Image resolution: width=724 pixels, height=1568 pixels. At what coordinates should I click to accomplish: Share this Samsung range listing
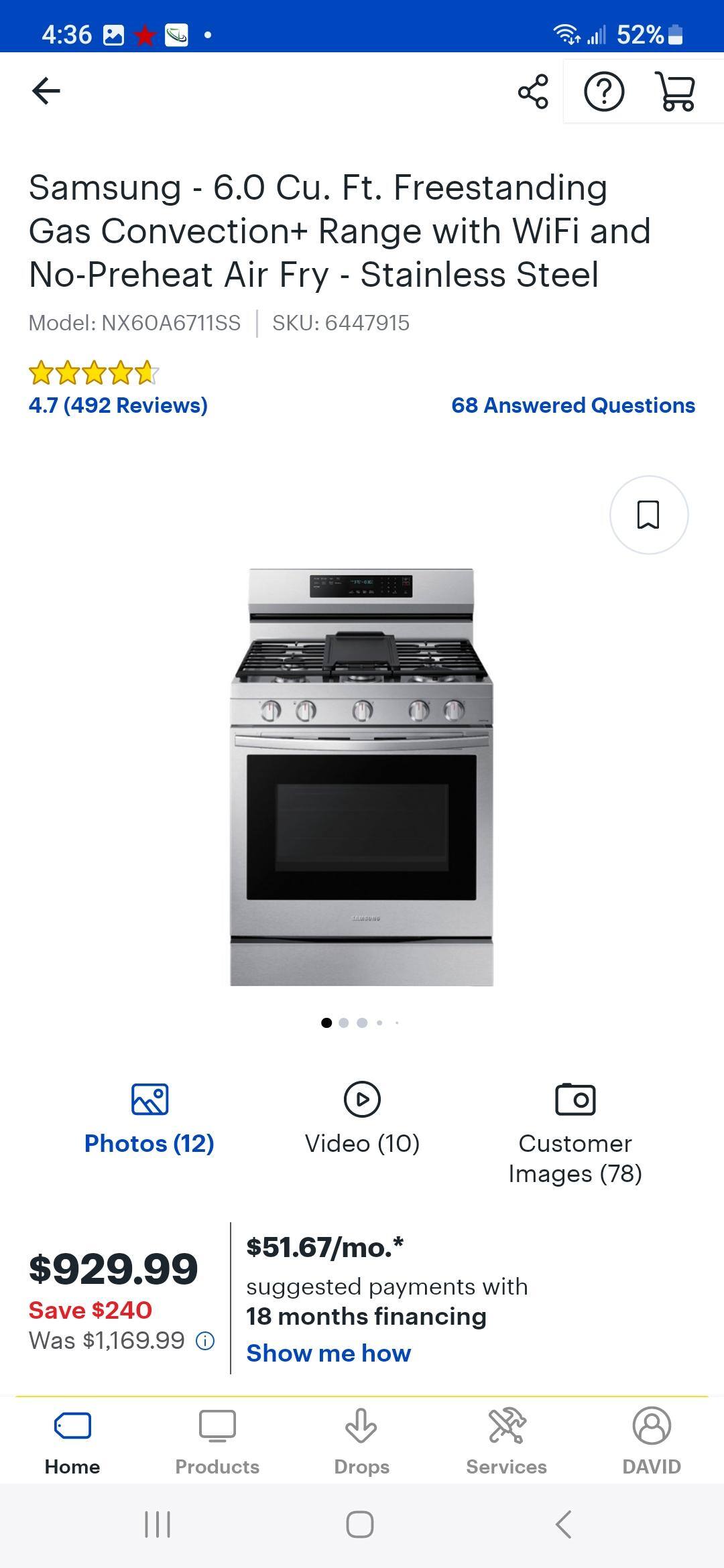point(533,91)
